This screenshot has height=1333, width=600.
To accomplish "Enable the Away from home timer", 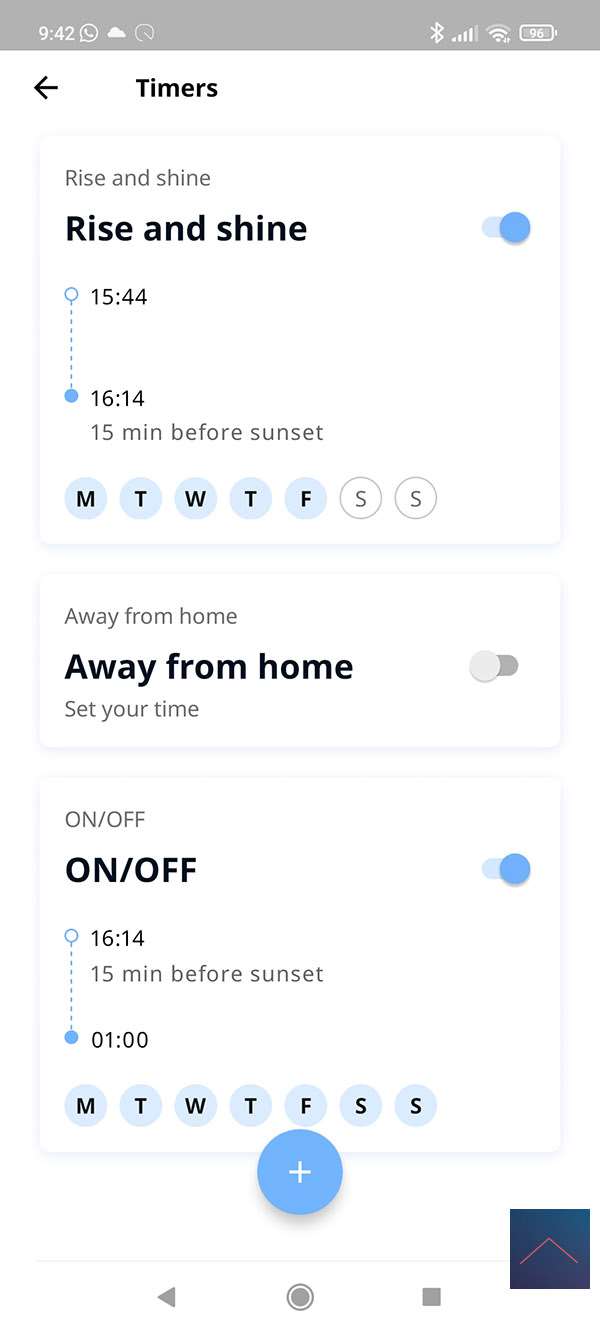I will pyautogui.click(x=494, y=666).
